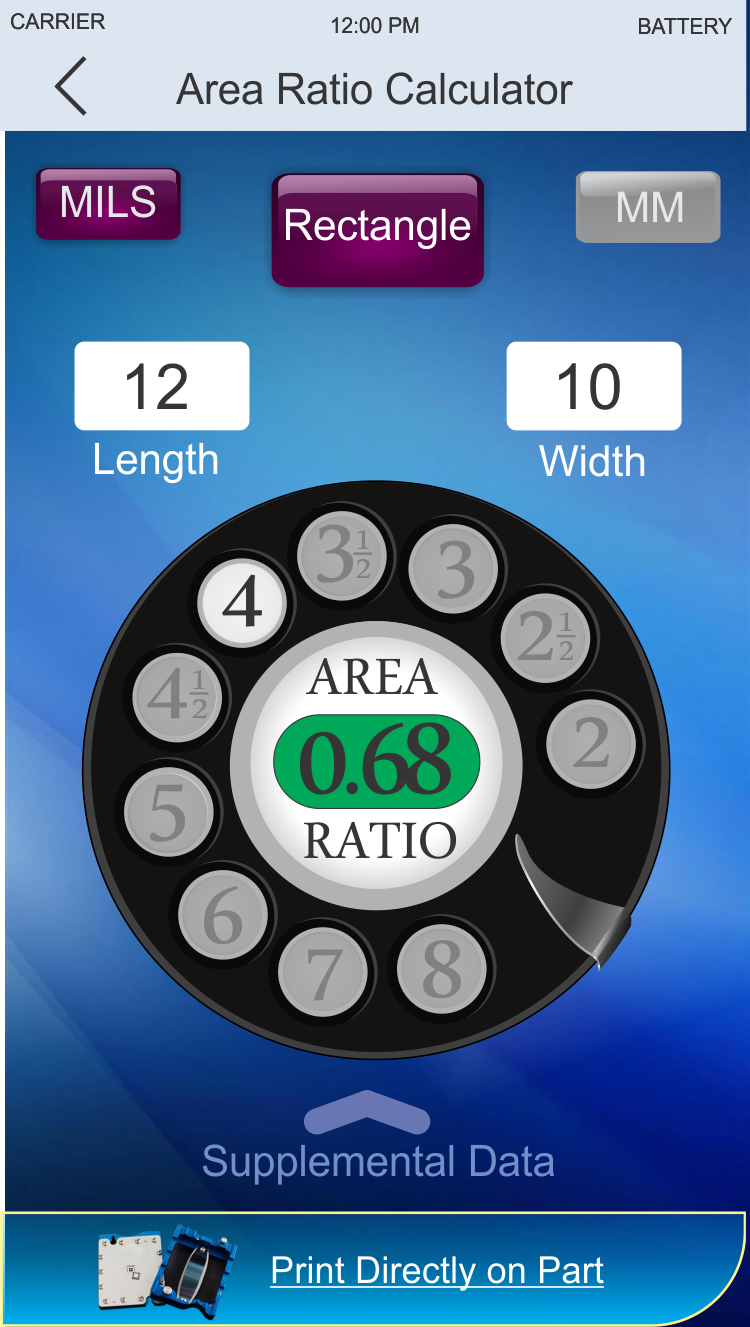Viewport: 750px width, 1327px height.
Task: Choose 4½ on the dial
Action: tap(178, 696)
